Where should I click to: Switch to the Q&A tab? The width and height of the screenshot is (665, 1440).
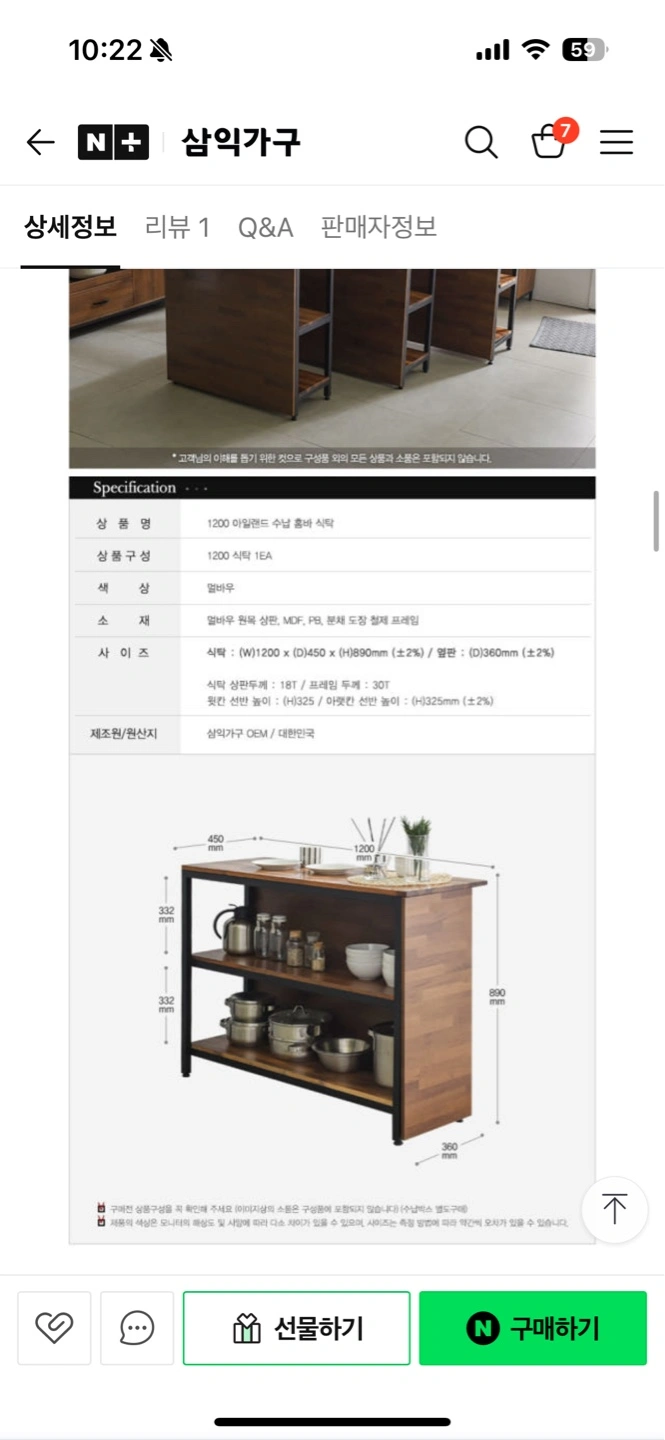pyautogui.click(x=265, y=227)
